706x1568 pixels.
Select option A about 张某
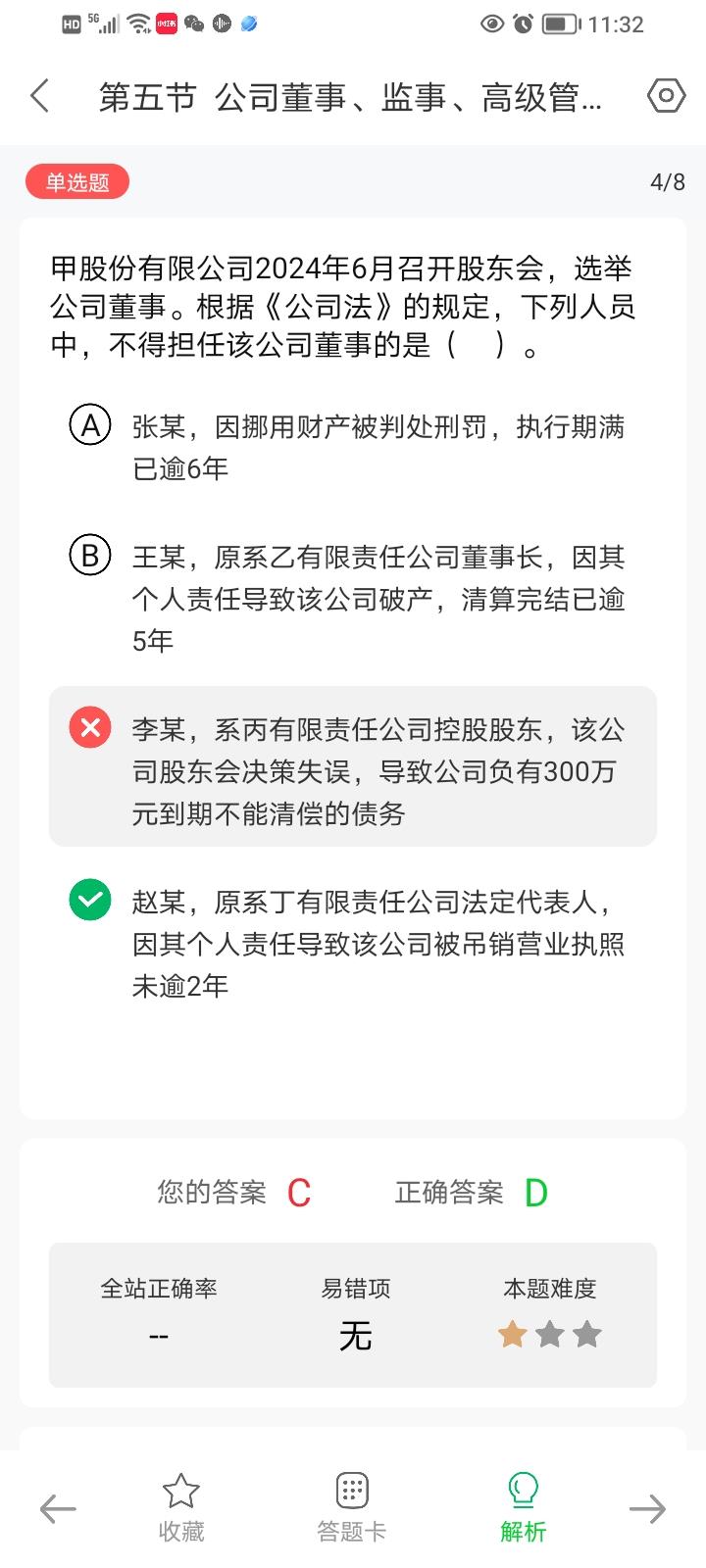click(353, 448)
